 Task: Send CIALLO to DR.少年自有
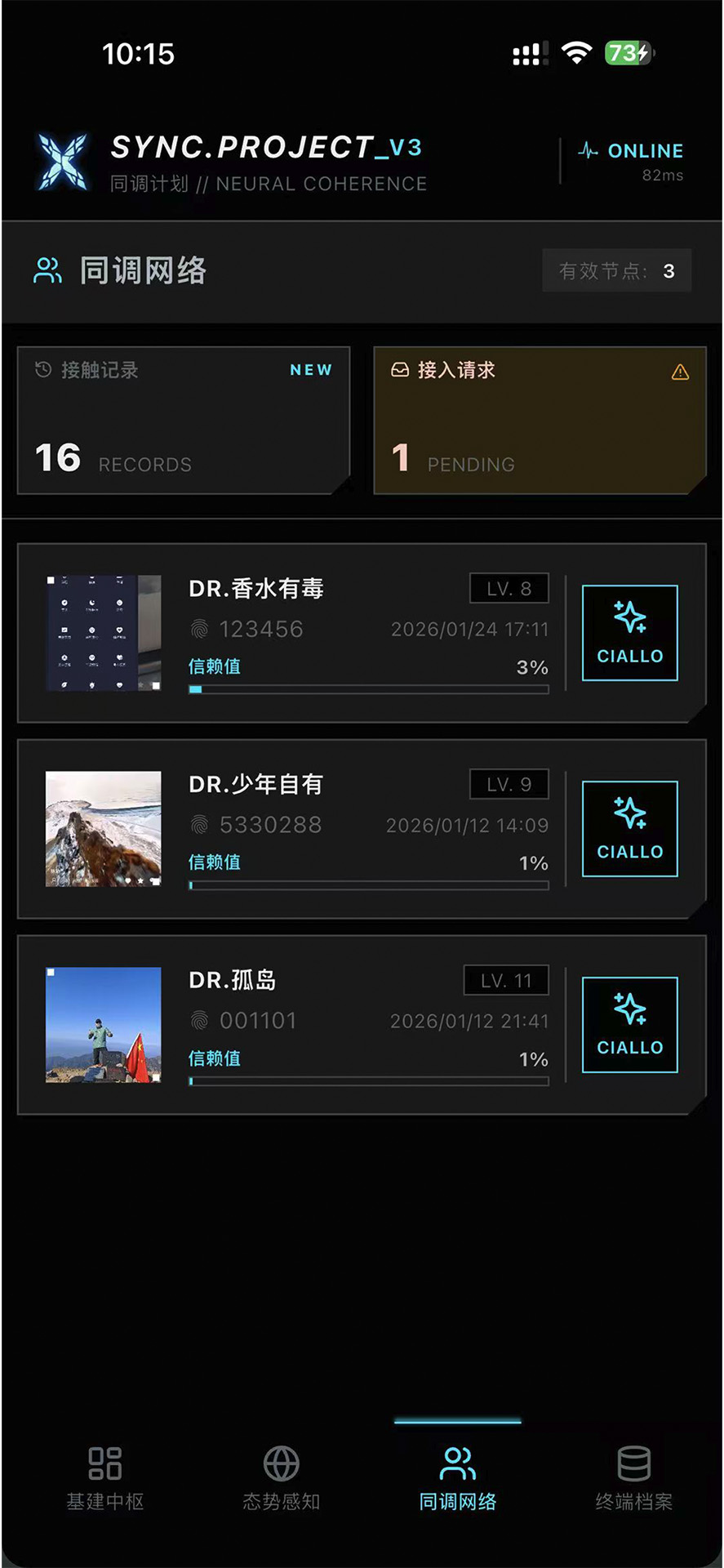629,829
